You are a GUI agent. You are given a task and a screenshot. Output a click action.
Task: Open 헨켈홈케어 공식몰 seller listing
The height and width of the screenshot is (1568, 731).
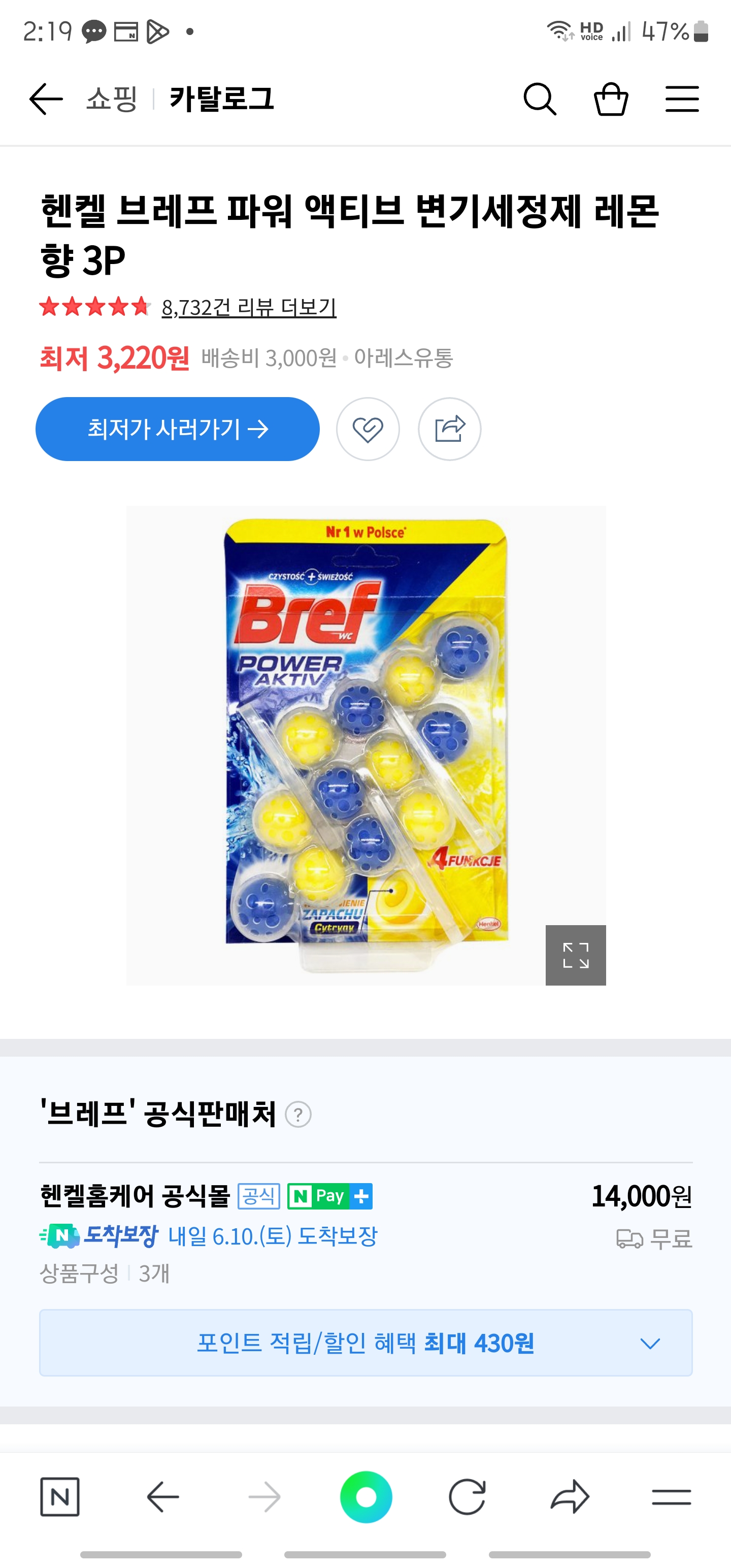pyautogui.click(x=135, y=1196)
